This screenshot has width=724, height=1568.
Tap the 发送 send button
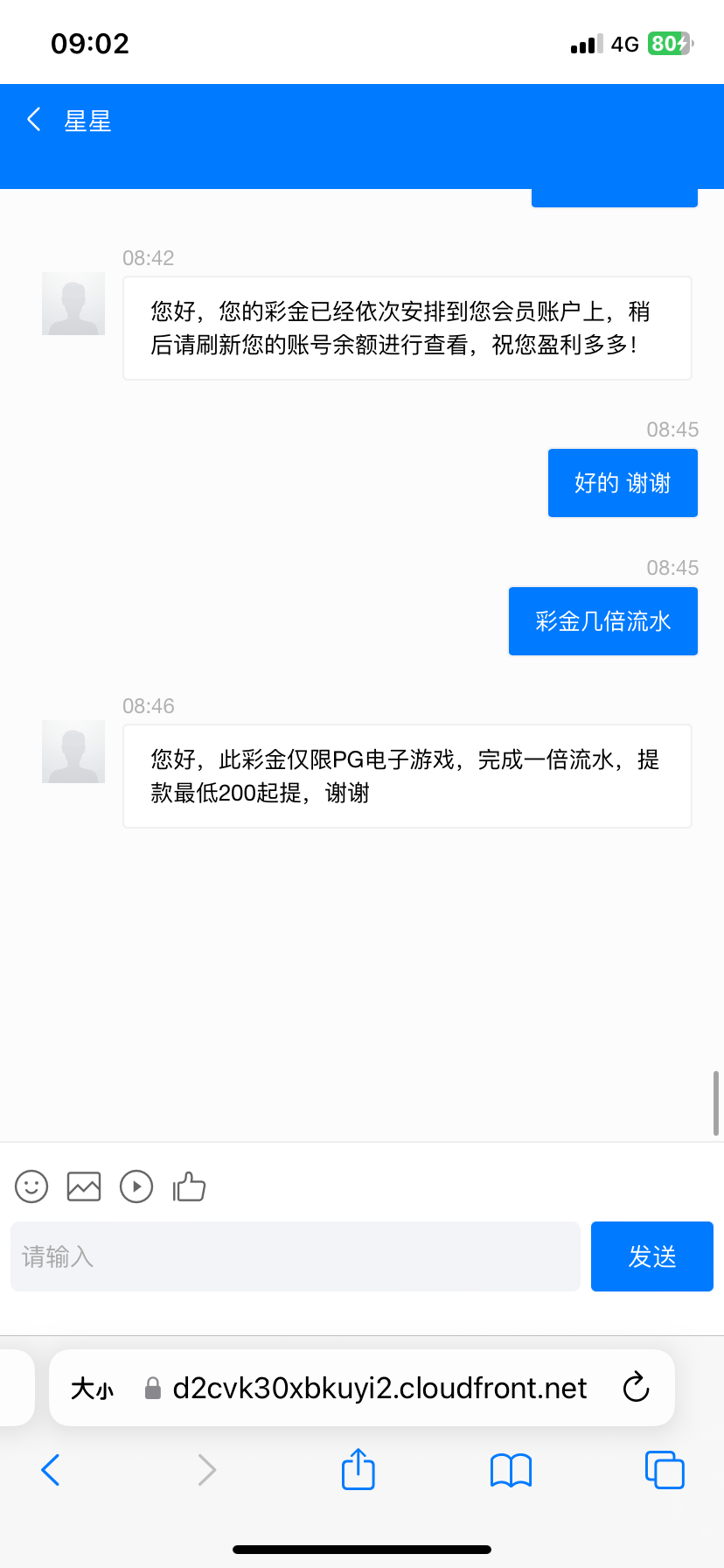click(652, 1256)
